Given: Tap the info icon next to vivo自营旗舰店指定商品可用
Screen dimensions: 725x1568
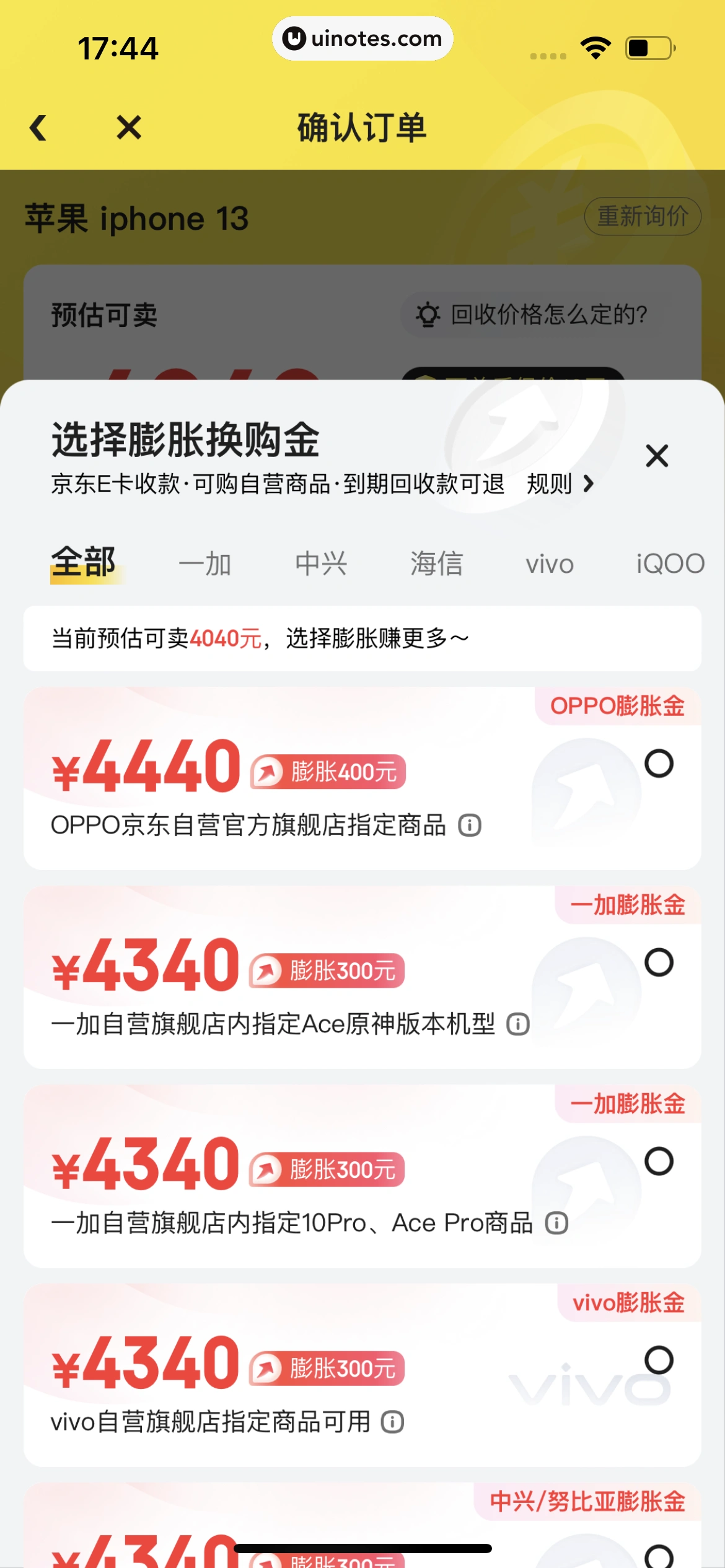Looking at the screenshot, I should (393, 1422).
